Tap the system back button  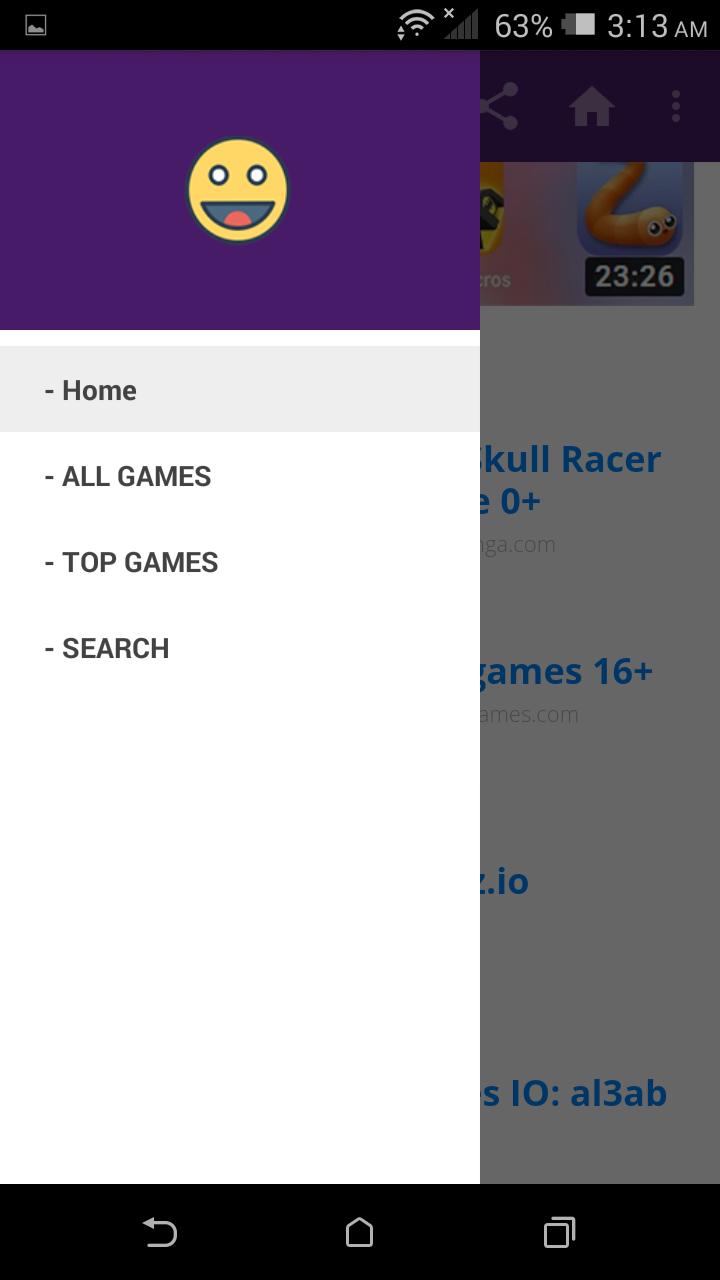[x=159, y=1232]
